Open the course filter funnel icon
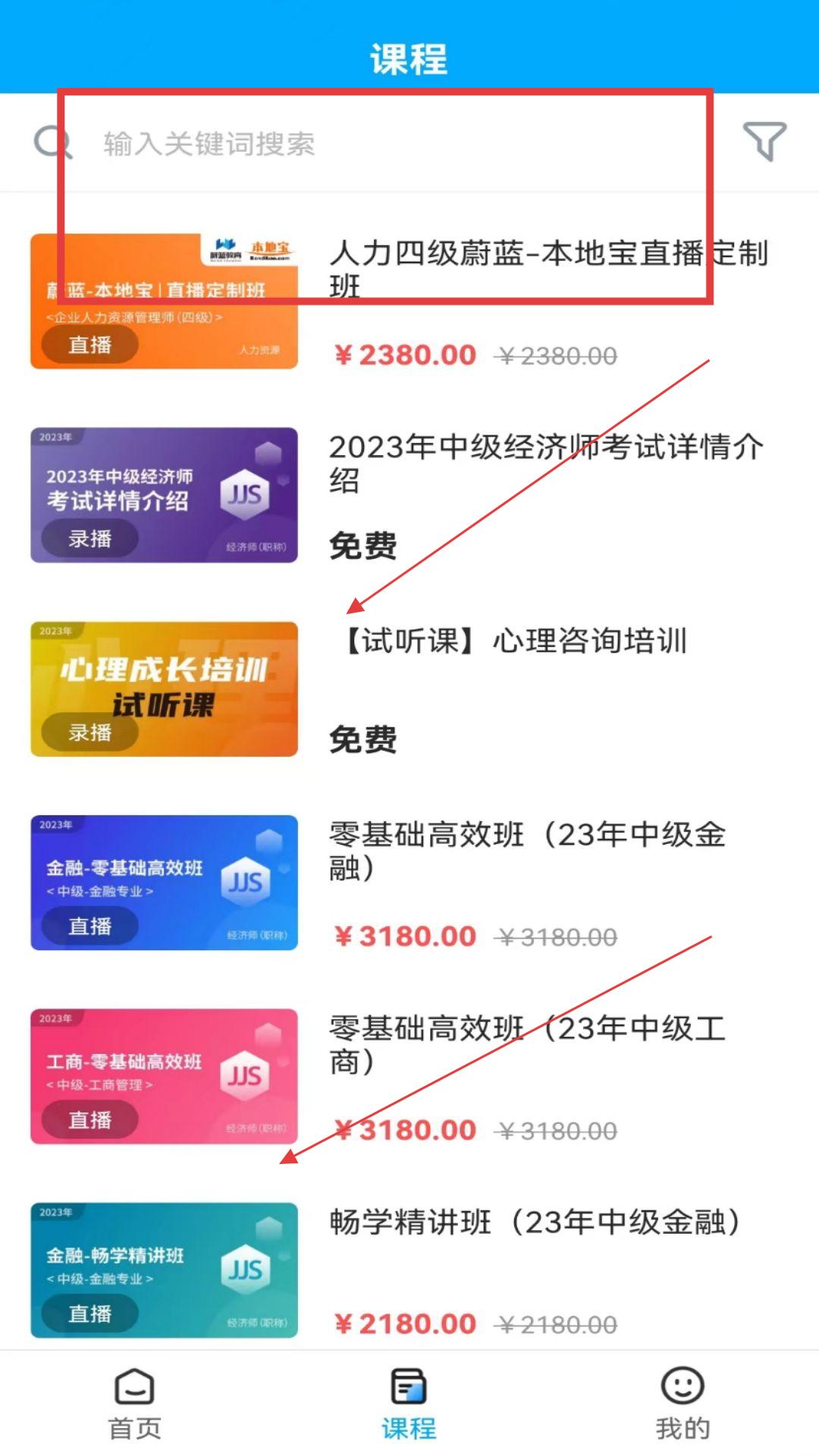 point(764,142)
